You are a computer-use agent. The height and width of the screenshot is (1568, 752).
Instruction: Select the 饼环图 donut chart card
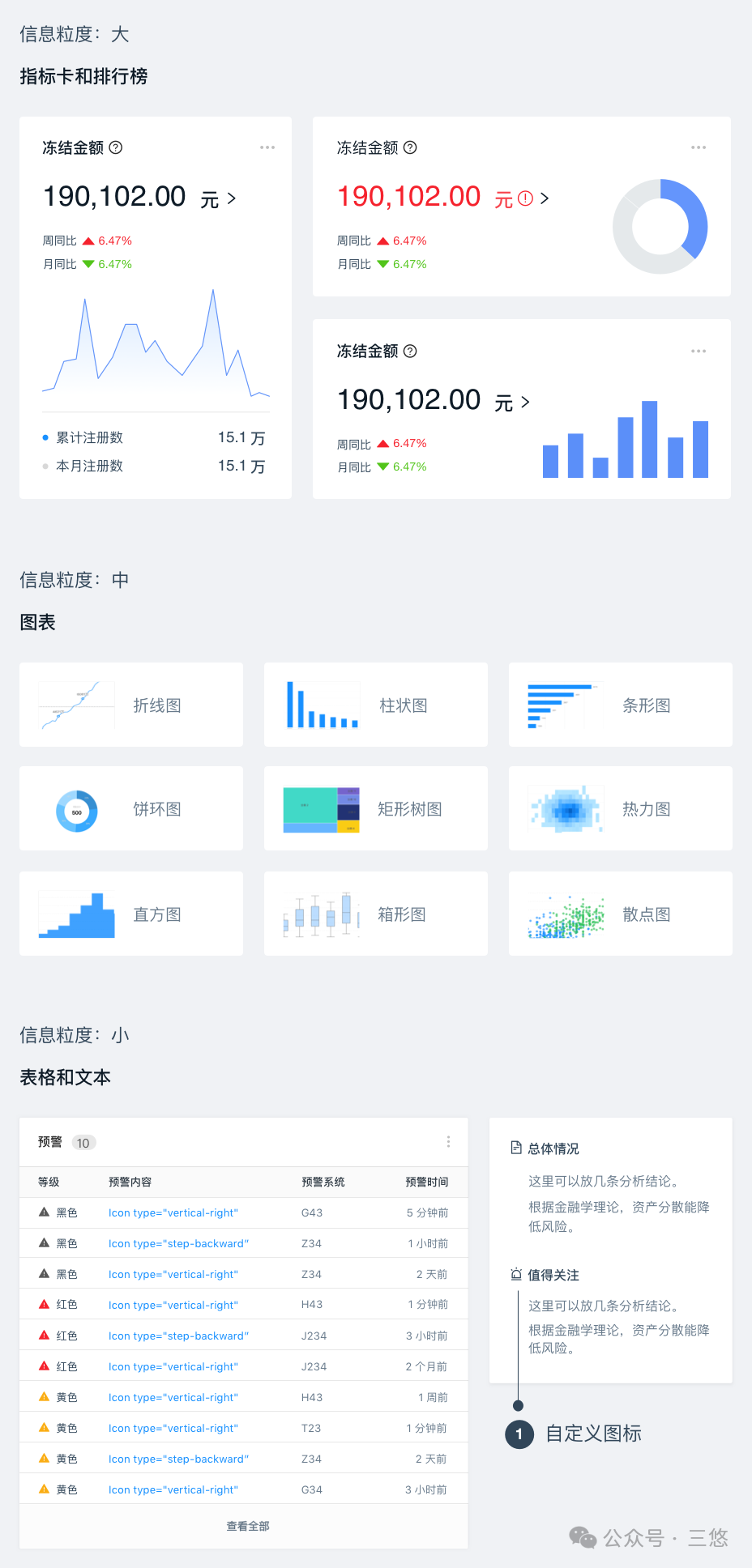131,808
